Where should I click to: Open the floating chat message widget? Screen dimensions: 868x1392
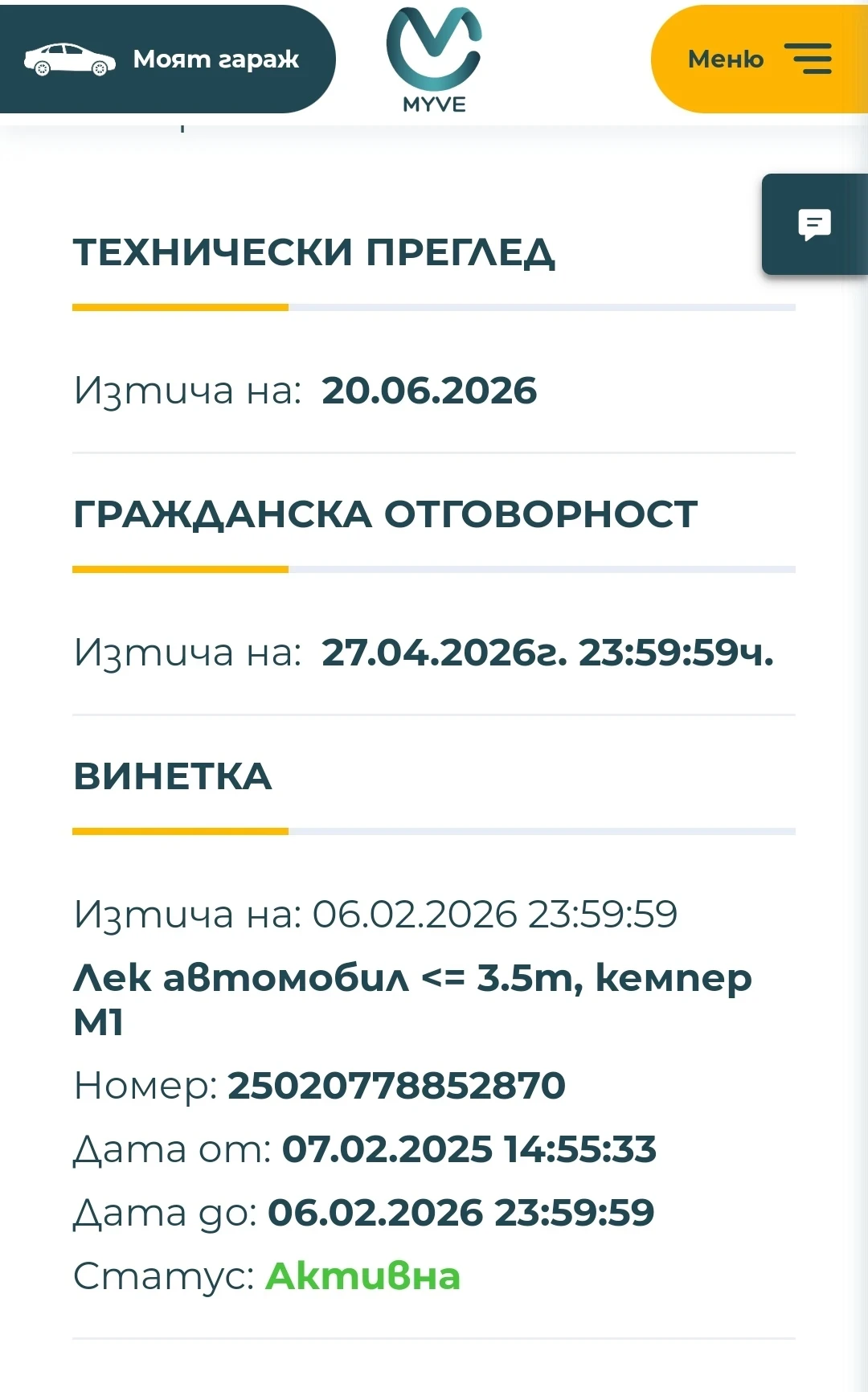(x=814, y=224)
